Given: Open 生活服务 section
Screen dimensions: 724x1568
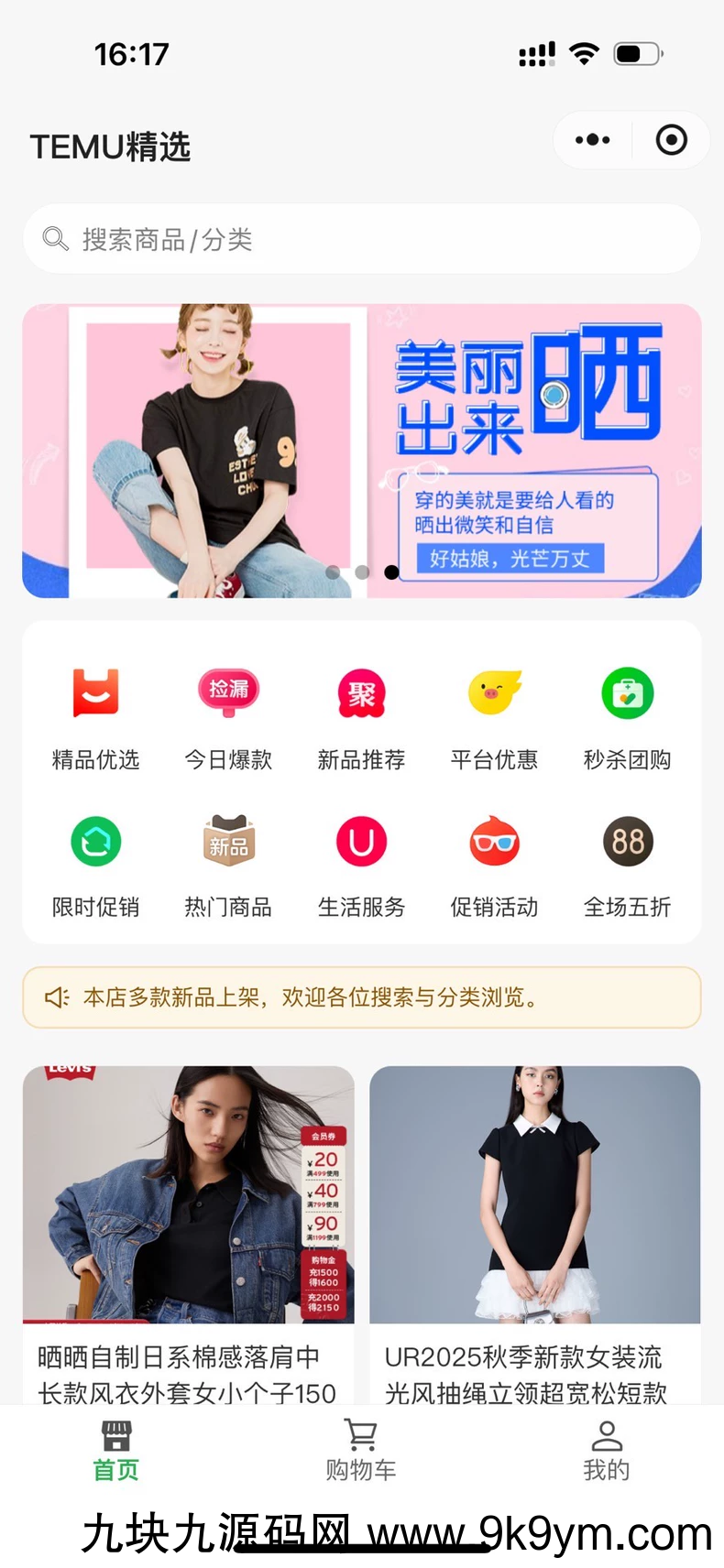Looking at the screenshot, I should (x=362, y=863).
